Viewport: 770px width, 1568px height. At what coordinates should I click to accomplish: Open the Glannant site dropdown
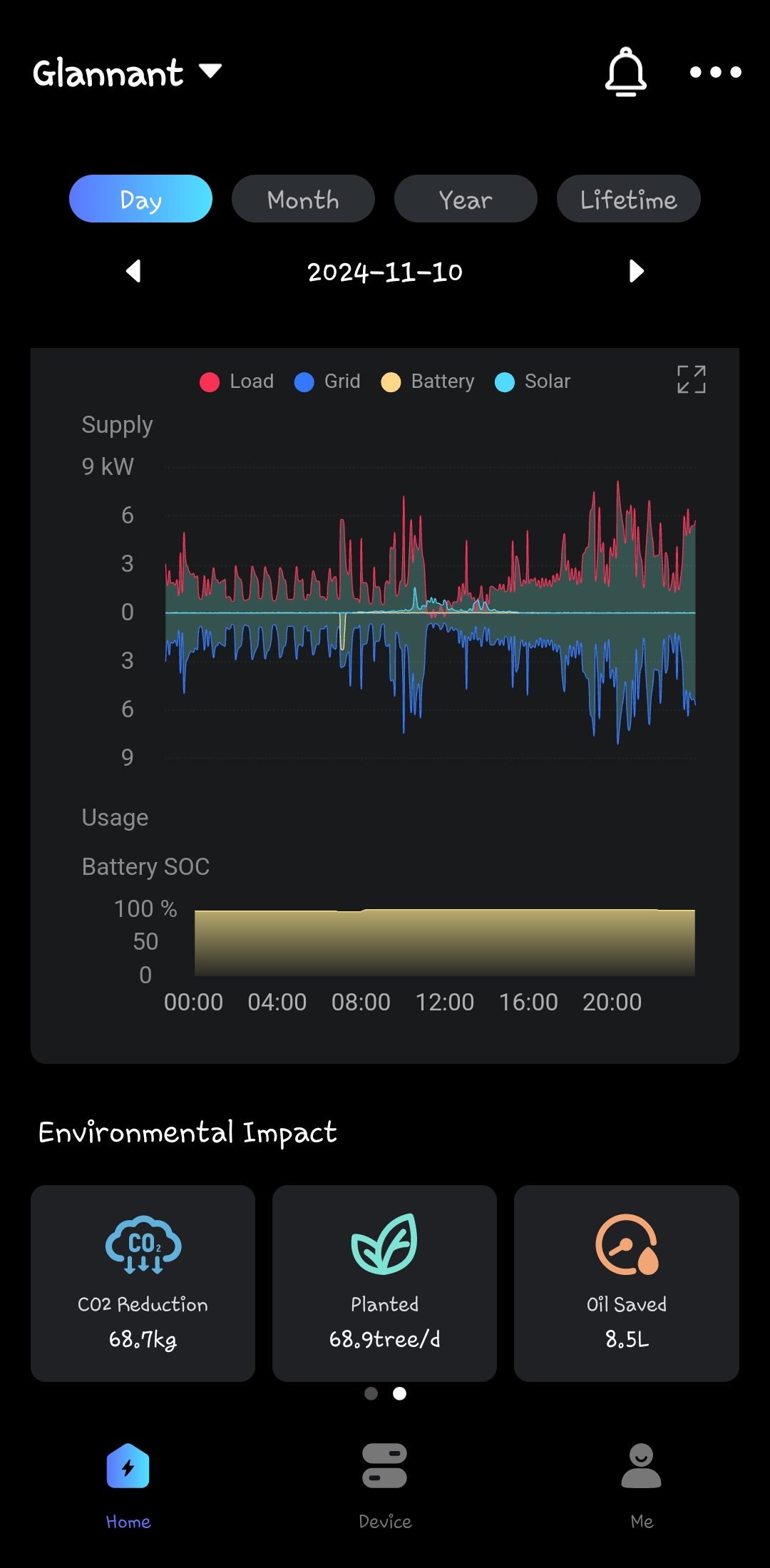click(127, 73)
